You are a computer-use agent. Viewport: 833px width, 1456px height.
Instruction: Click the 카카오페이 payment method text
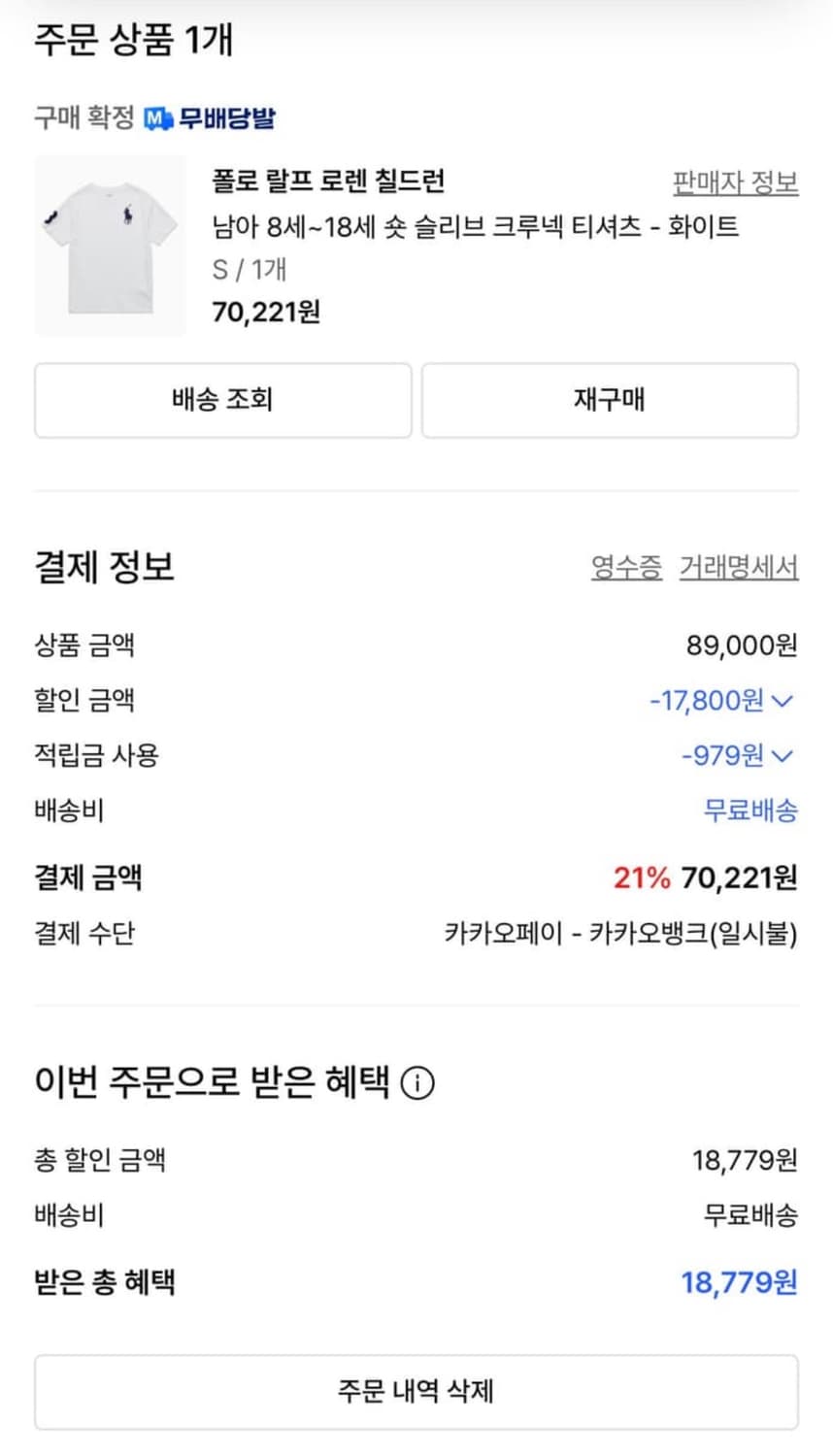pos(501,934)
